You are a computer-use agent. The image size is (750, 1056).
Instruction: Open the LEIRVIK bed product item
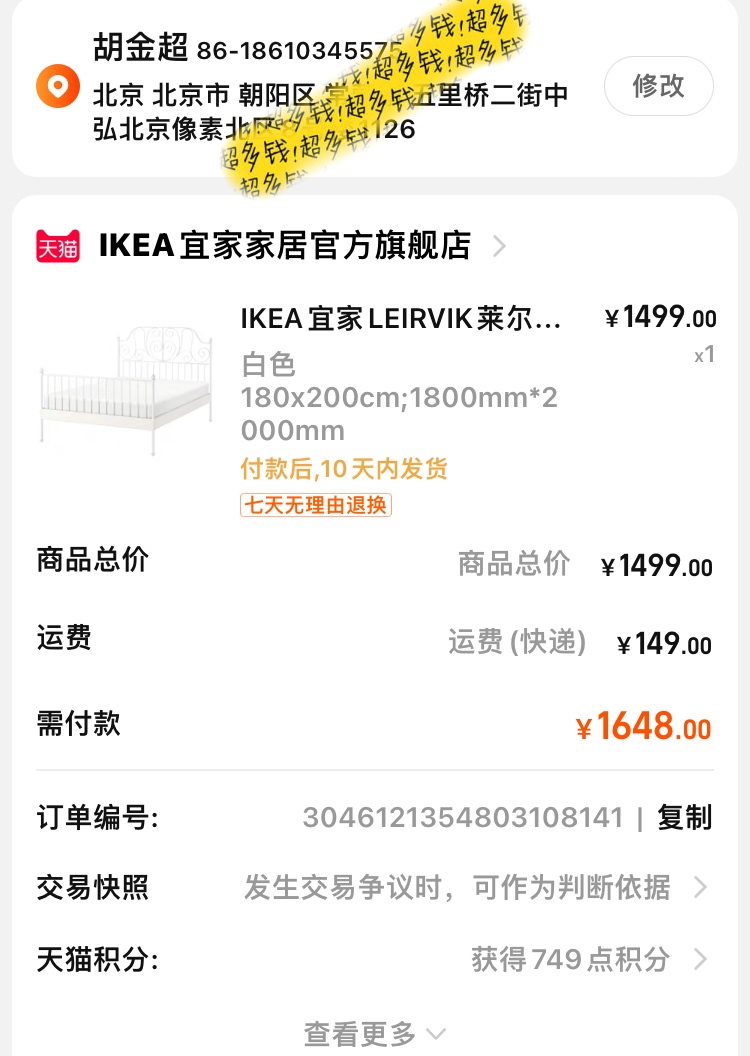point(400,320)
